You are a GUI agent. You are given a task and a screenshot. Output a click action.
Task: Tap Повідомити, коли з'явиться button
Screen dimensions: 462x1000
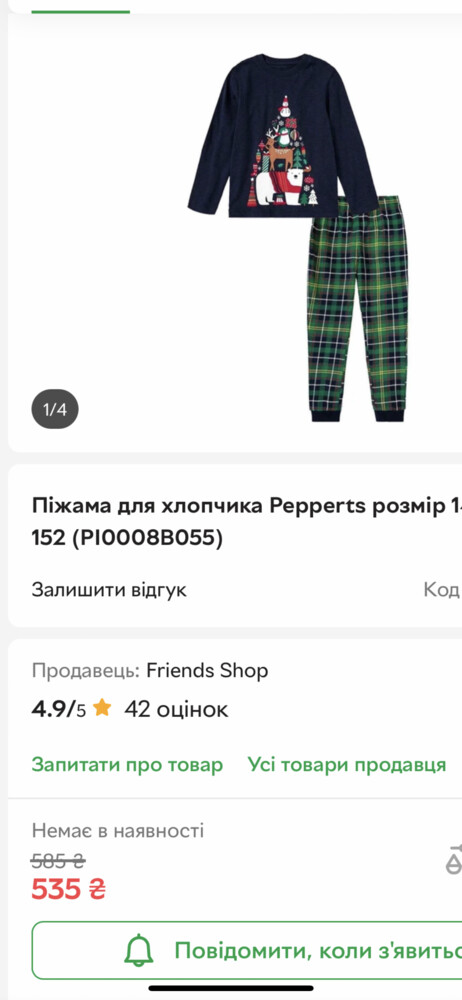tap(247, 951)
